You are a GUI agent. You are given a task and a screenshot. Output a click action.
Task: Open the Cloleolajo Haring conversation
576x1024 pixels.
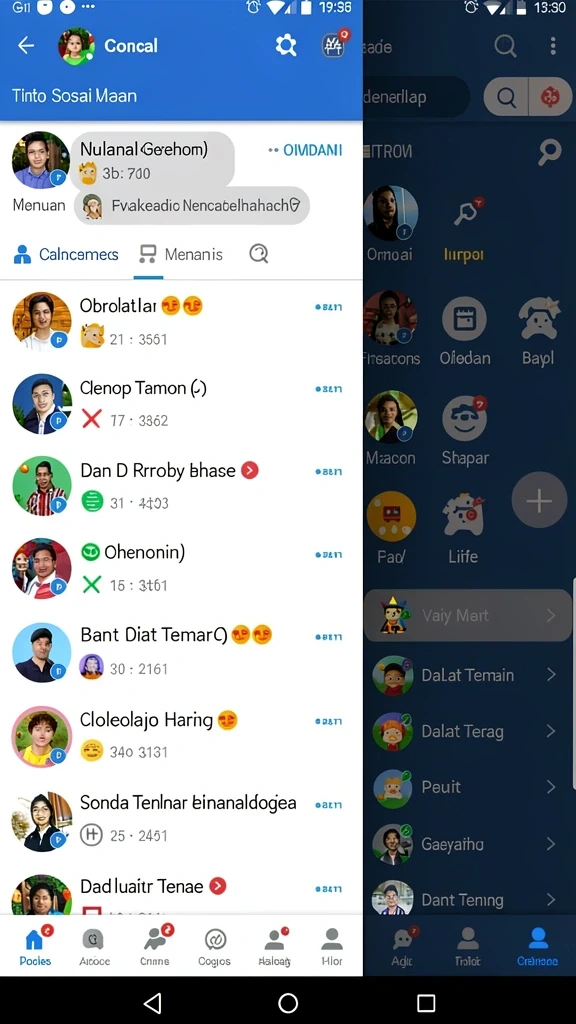pos(181,735)
